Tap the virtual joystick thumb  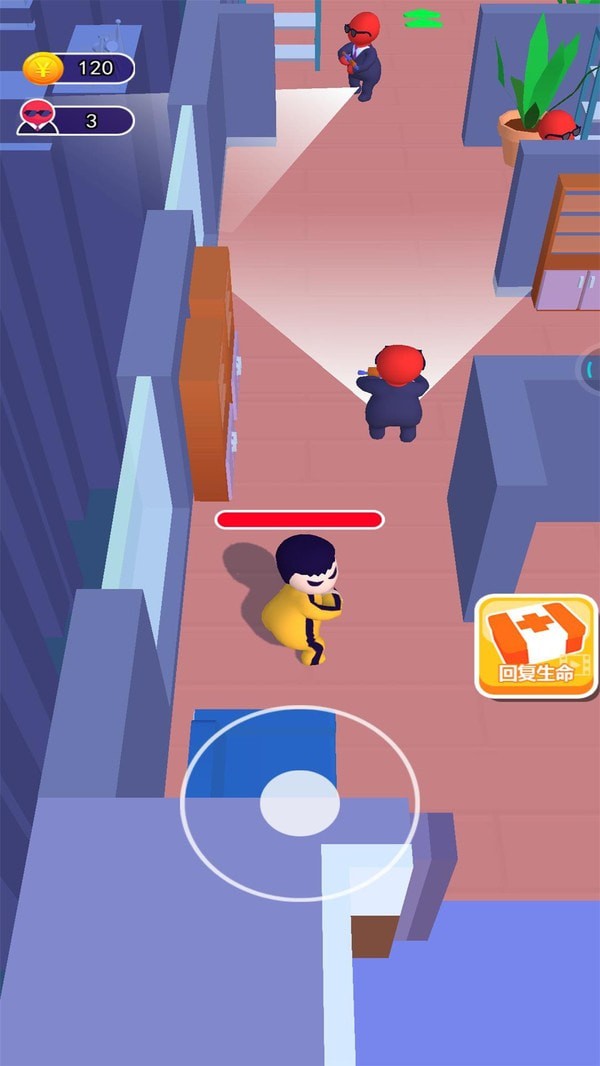(300, 803)
